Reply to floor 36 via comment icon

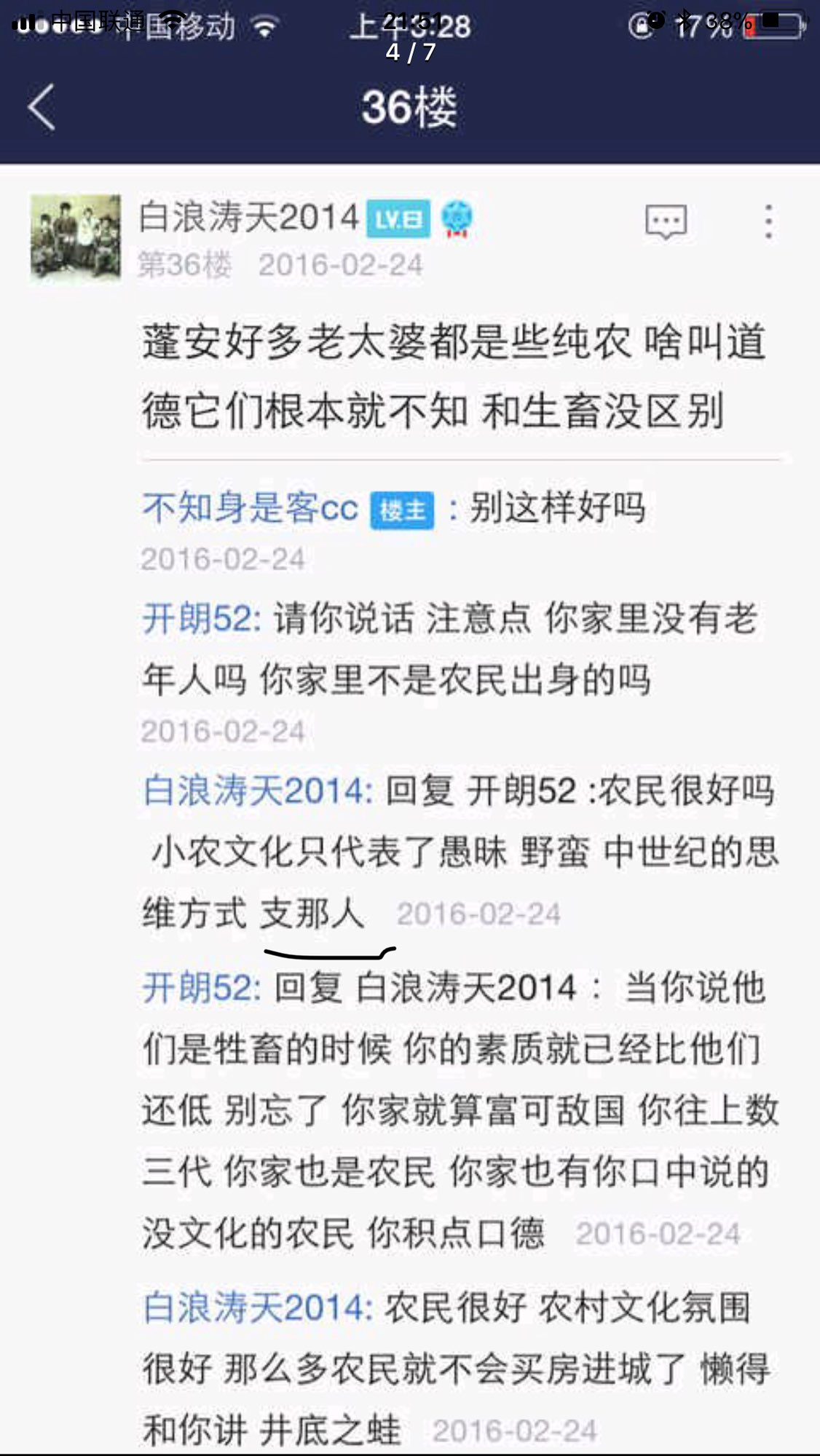point(666,221)
